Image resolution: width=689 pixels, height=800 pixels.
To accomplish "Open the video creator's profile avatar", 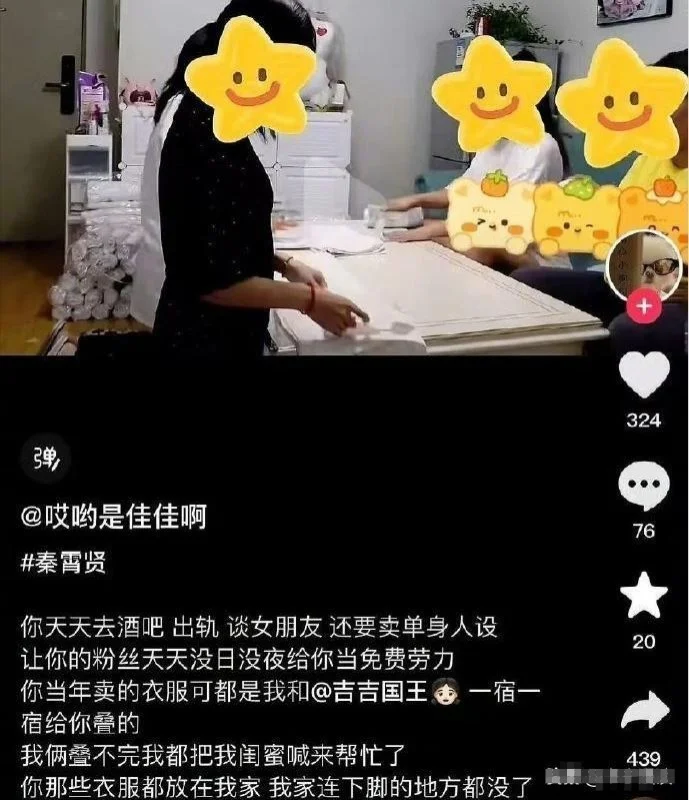I will [x=644, y=265].
